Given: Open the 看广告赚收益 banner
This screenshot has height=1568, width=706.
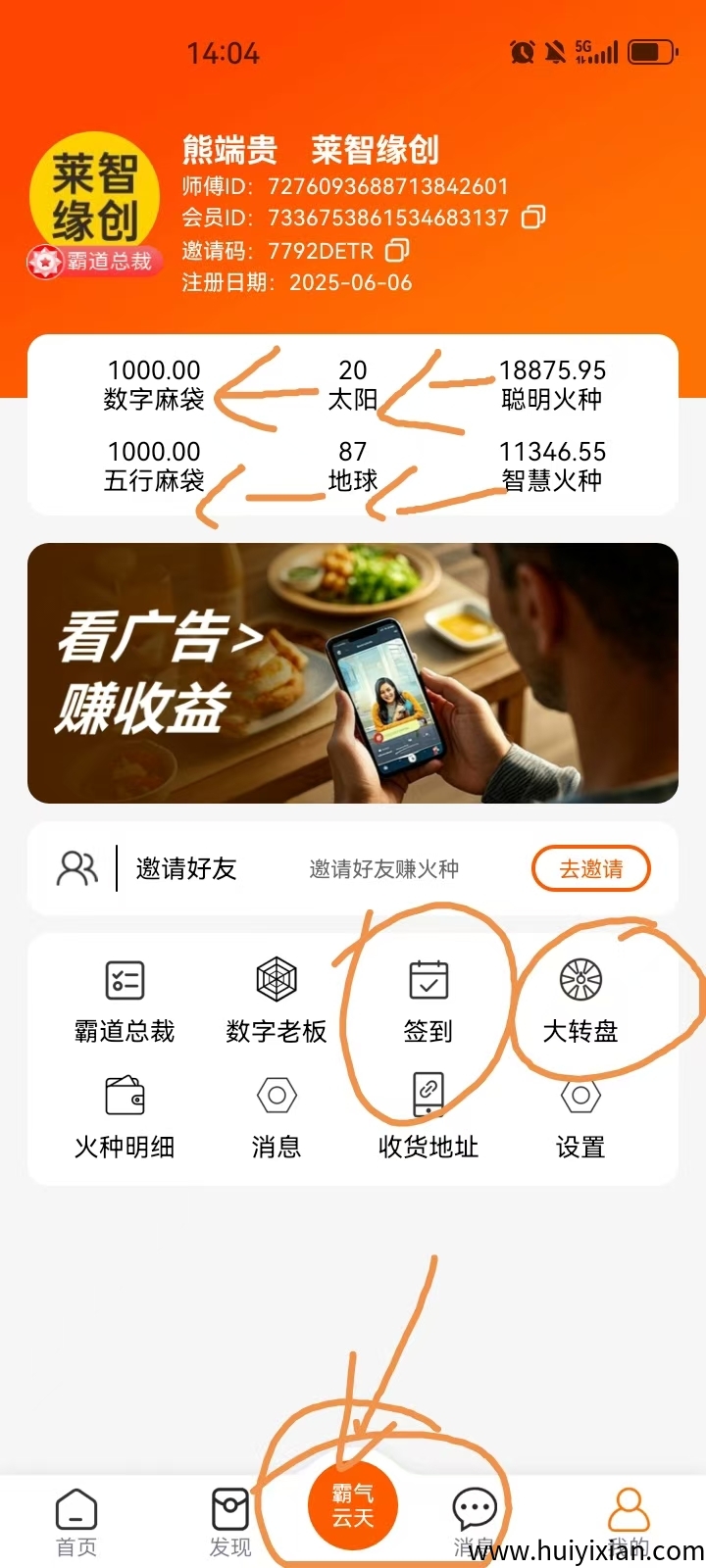Looking at the screenshot, I should tap(353, 673).
